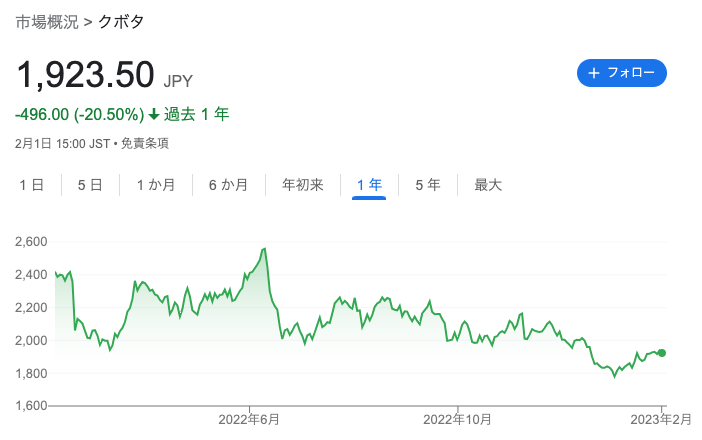Viewport: 702px width, 440px height.
Task: Follow the クボタ stock
Action: click(x=621, y=73)
